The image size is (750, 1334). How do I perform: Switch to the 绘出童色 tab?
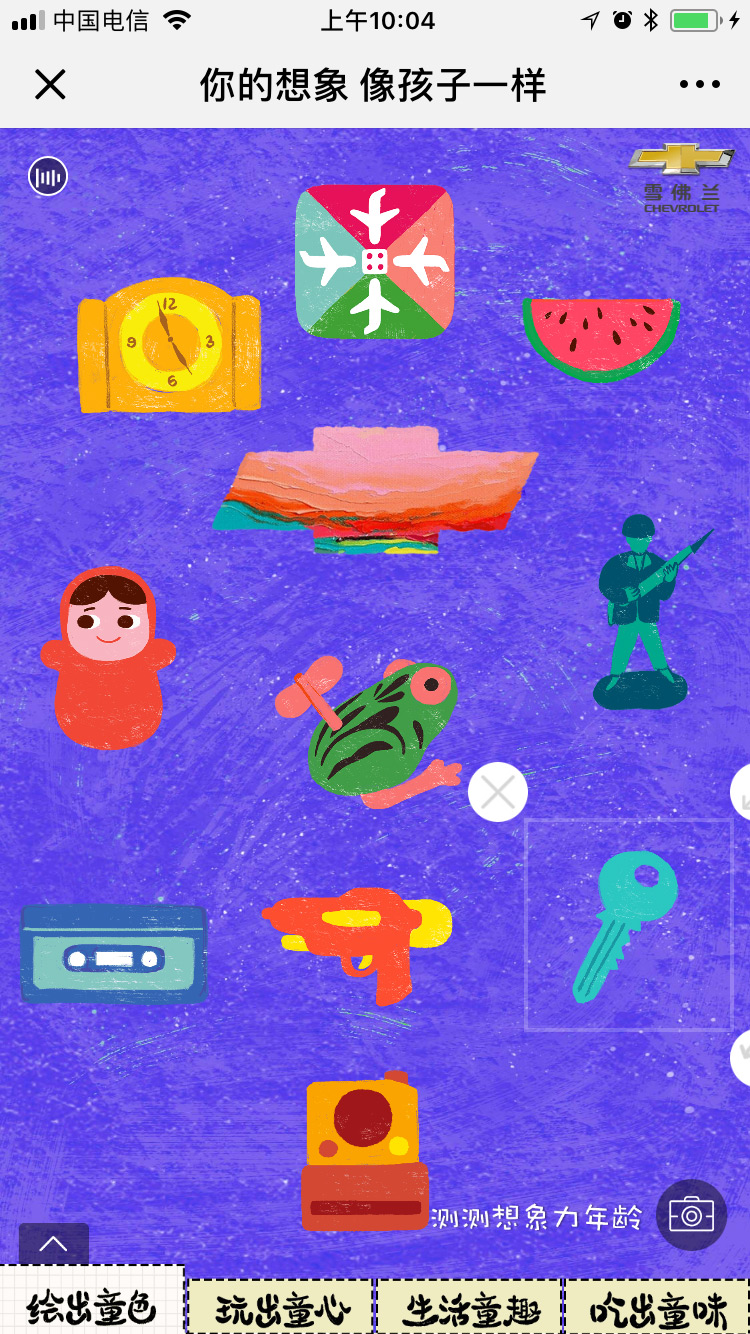click(x=92, y=1307)
